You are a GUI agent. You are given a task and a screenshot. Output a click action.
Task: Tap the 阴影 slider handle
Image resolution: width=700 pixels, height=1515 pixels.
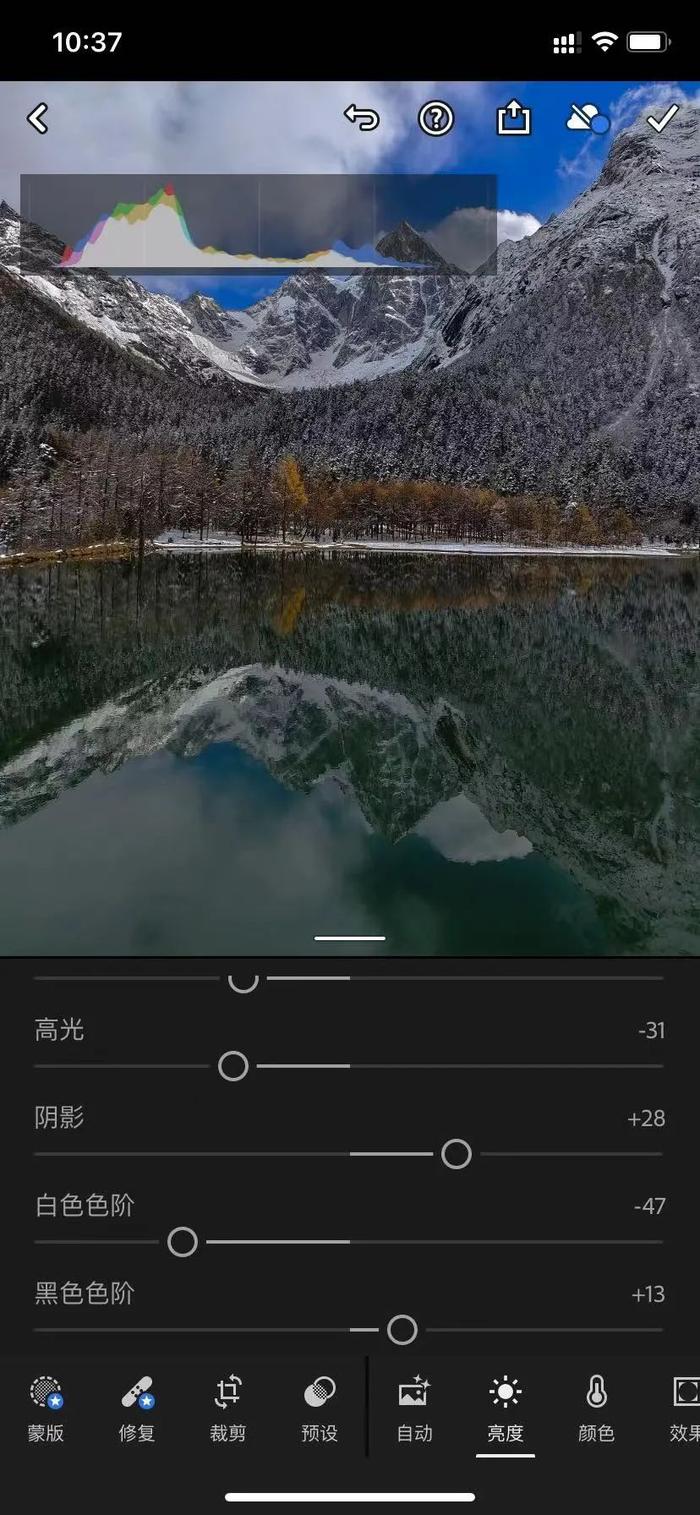pyautogui.click(x=456, y=1154)
